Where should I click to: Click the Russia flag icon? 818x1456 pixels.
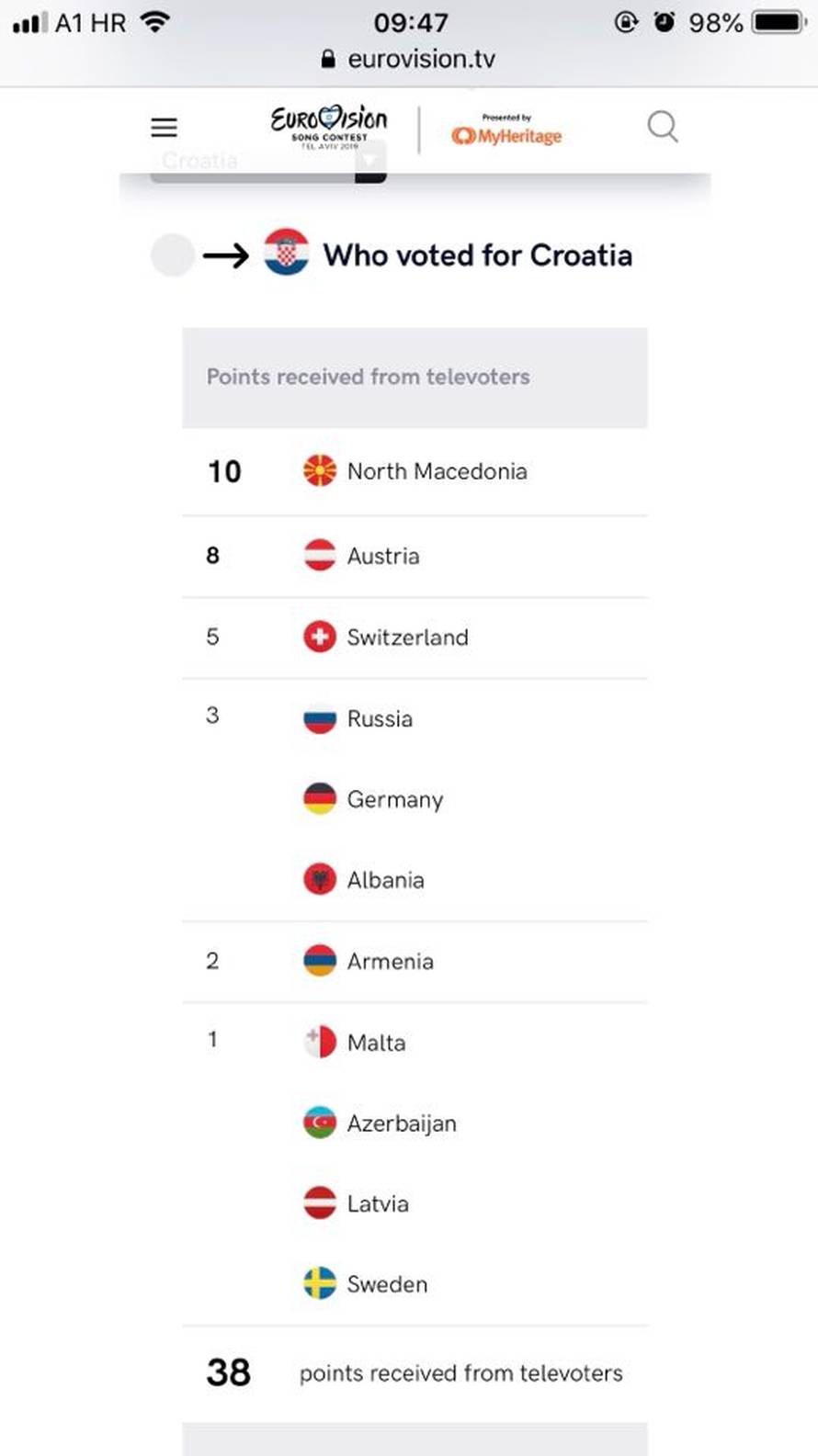[x=319, y=719]
